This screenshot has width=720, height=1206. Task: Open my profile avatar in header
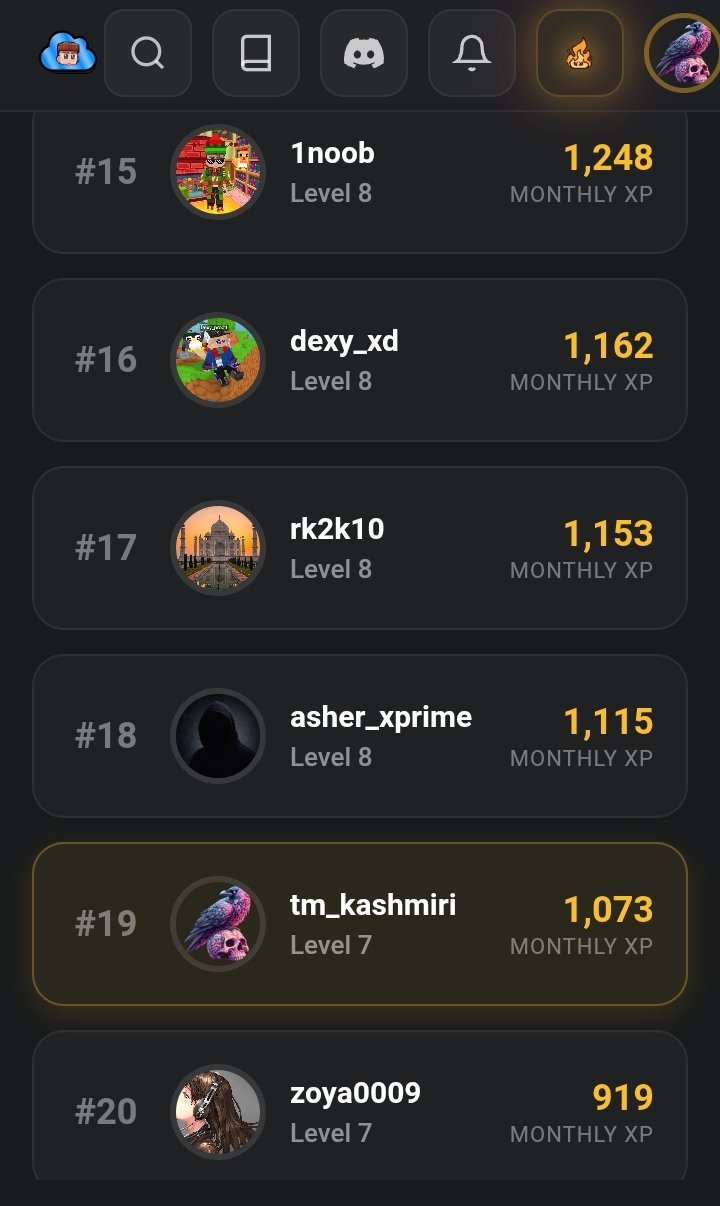pyautogui.click(x=683, y=53)
